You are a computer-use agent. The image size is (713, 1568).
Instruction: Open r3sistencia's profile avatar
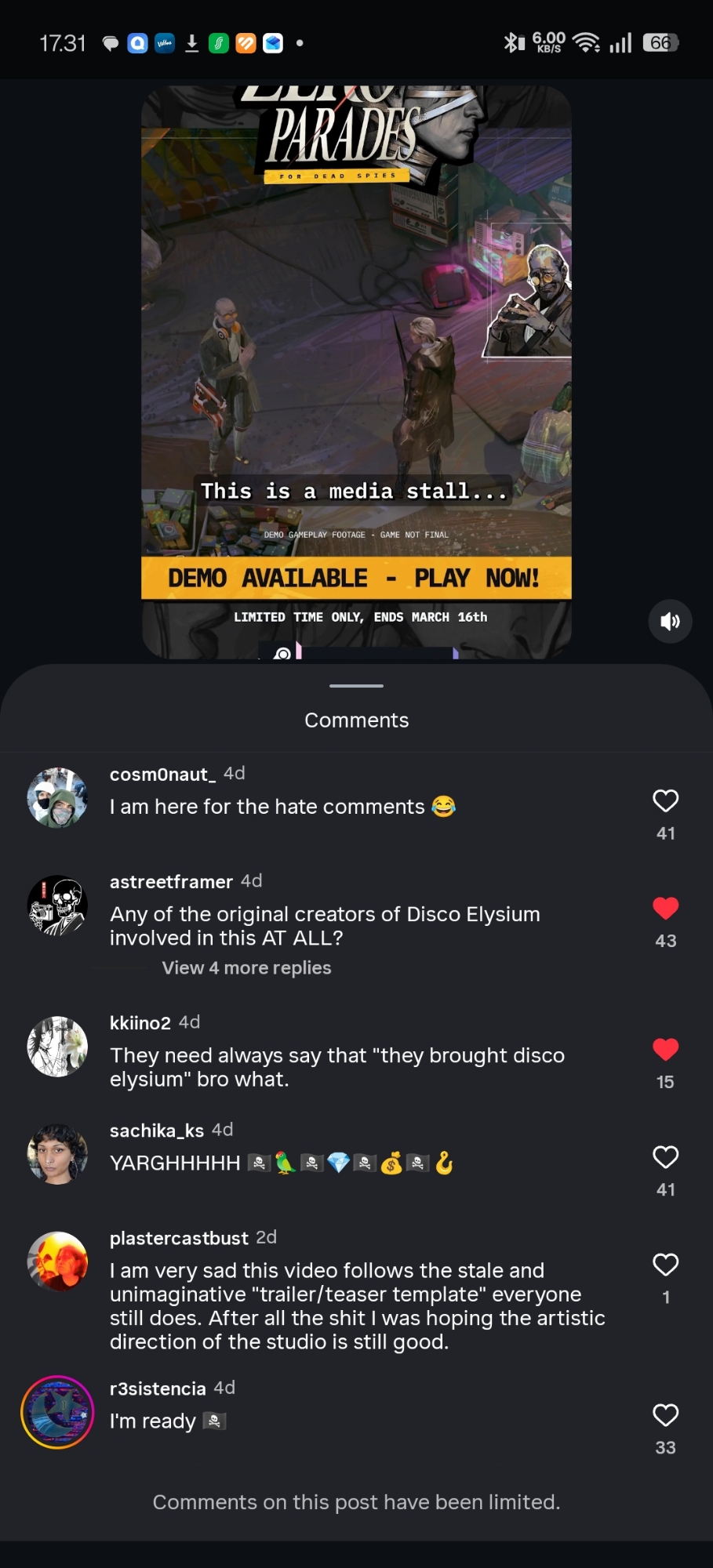click(x=57, y=1412)
